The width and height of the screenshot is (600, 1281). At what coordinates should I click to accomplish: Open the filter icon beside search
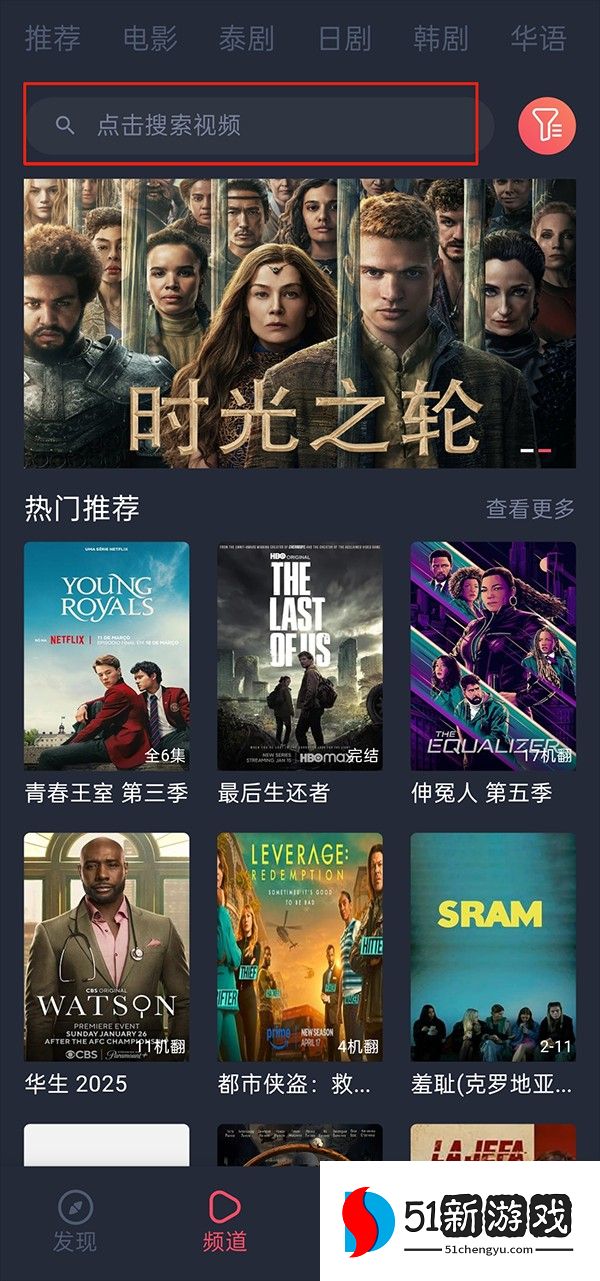click(x=547, y=126)
